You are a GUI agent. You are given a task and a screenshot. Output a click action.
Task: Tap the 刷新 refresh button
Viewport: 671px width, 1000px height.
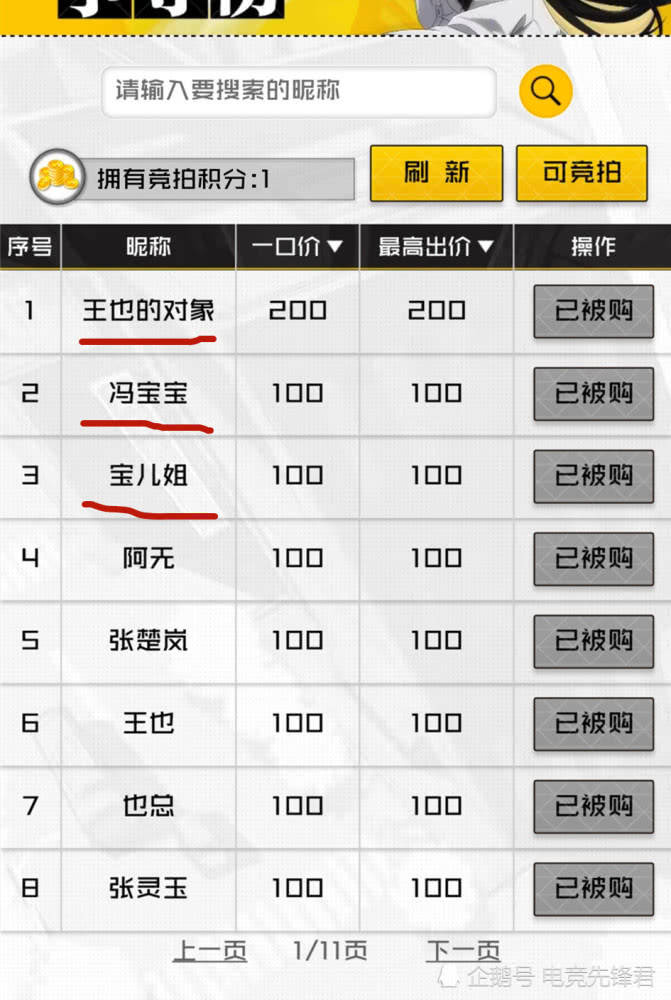[436, 173]
